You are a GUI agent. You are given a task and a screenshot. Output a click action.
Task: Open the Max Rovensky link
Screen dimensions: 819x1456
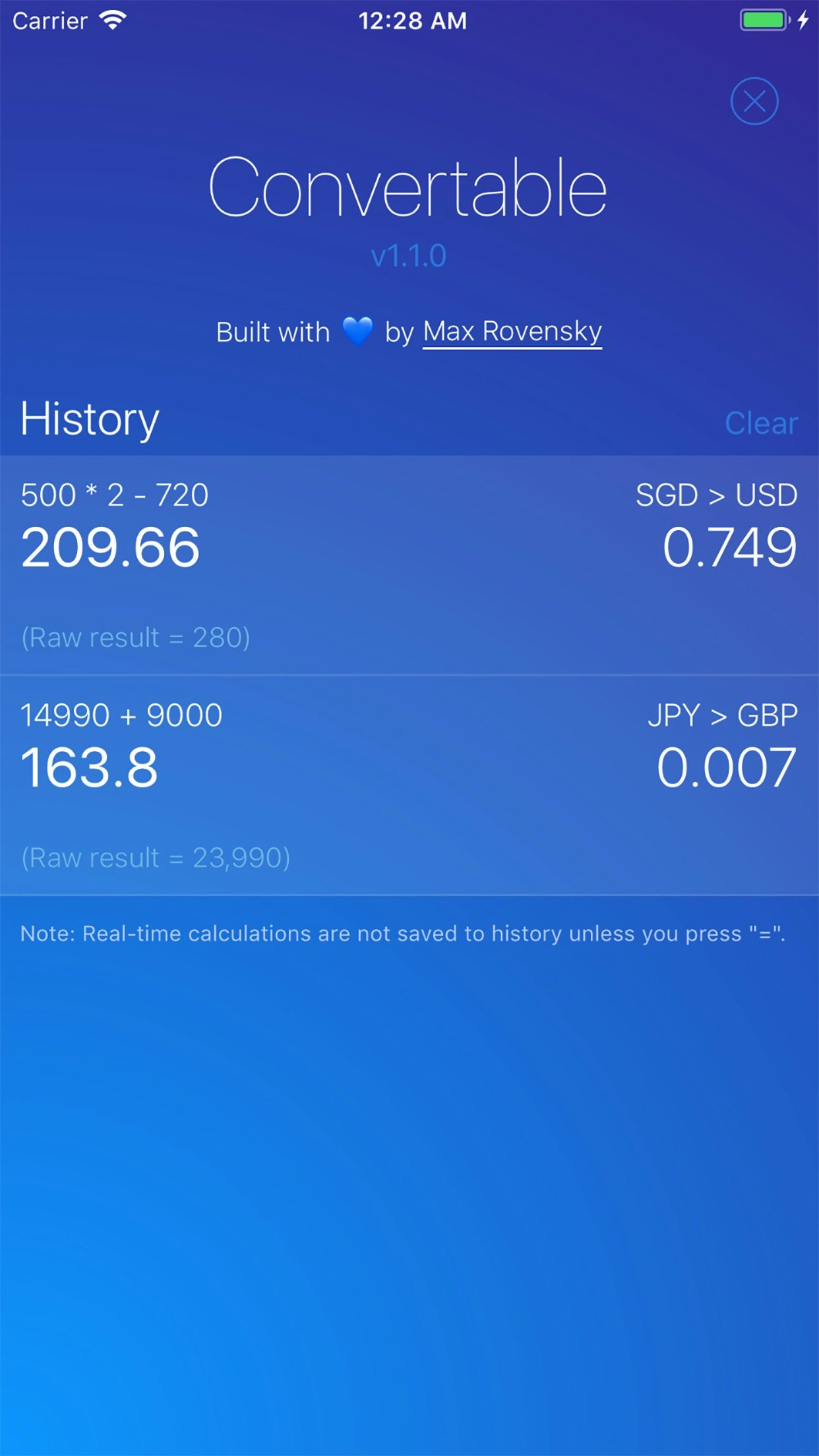(x=512, y=332)
